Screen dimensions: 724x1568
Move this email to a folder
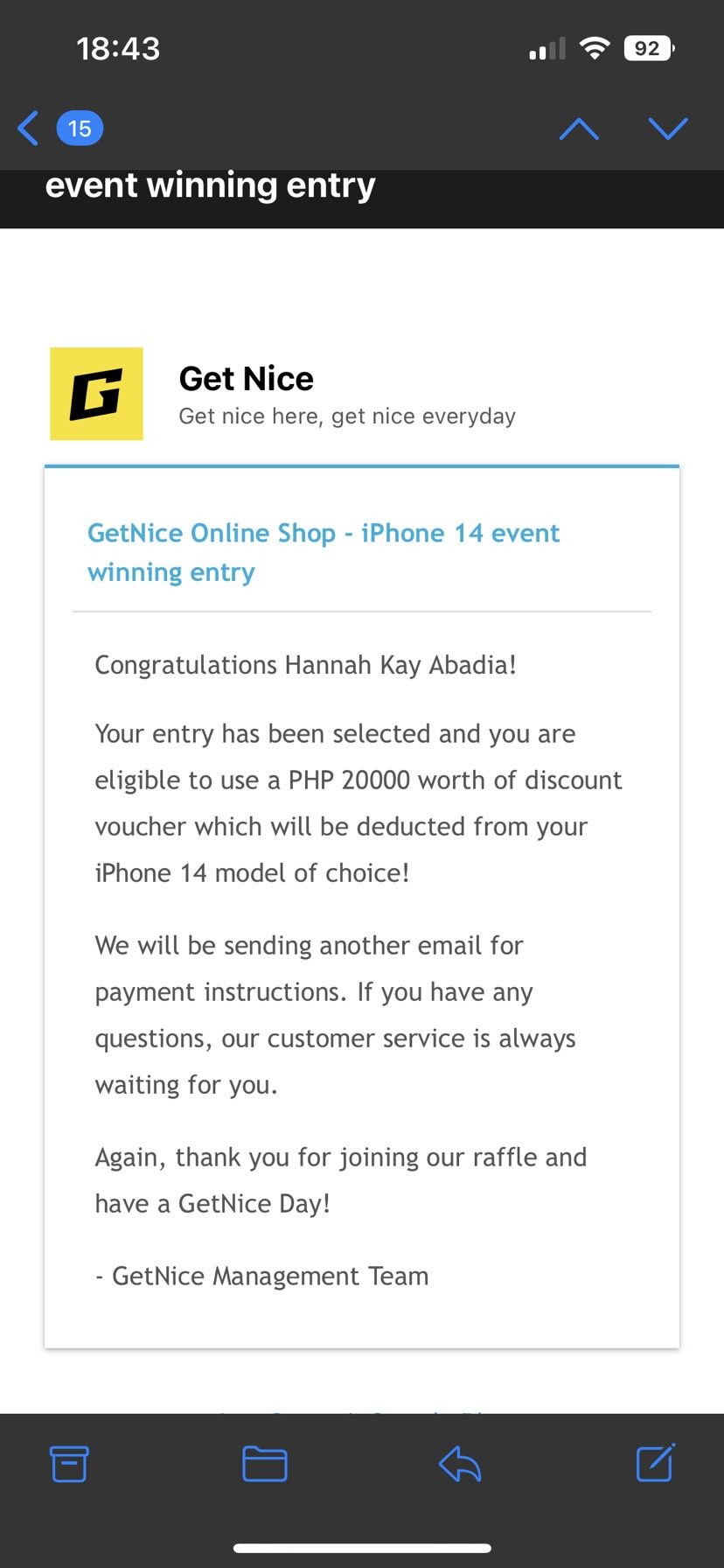[x=265, y=1464]
